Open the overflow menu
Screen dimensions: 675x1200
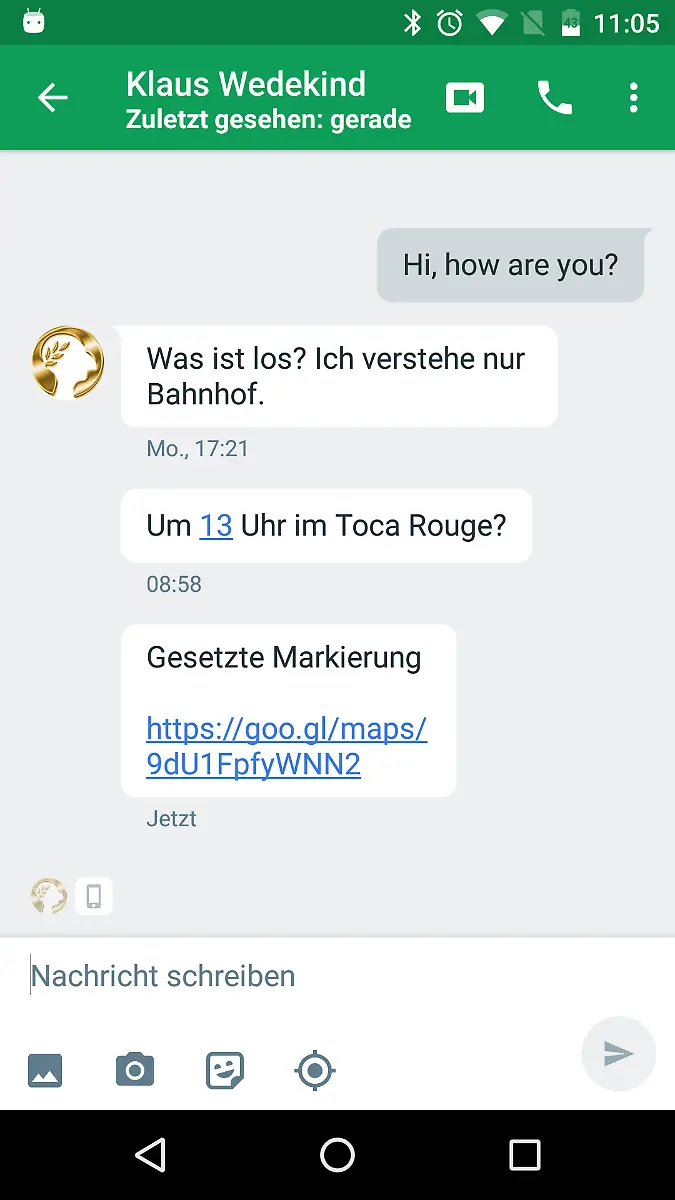click(x=633, y=98)
